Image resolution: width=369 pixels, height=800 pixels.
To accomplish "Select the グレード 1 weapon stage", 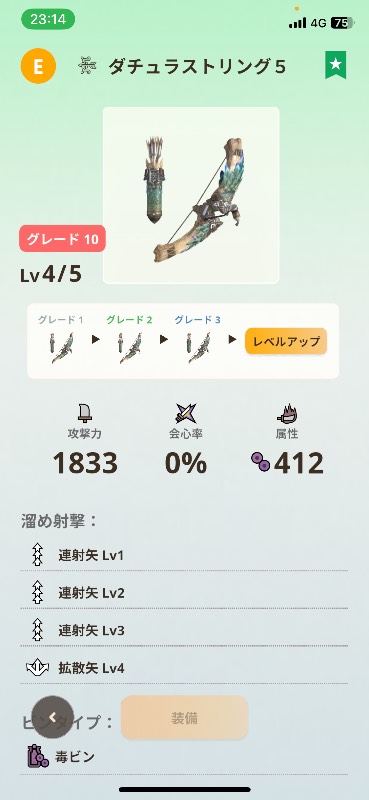I will [x=61, y=339].
